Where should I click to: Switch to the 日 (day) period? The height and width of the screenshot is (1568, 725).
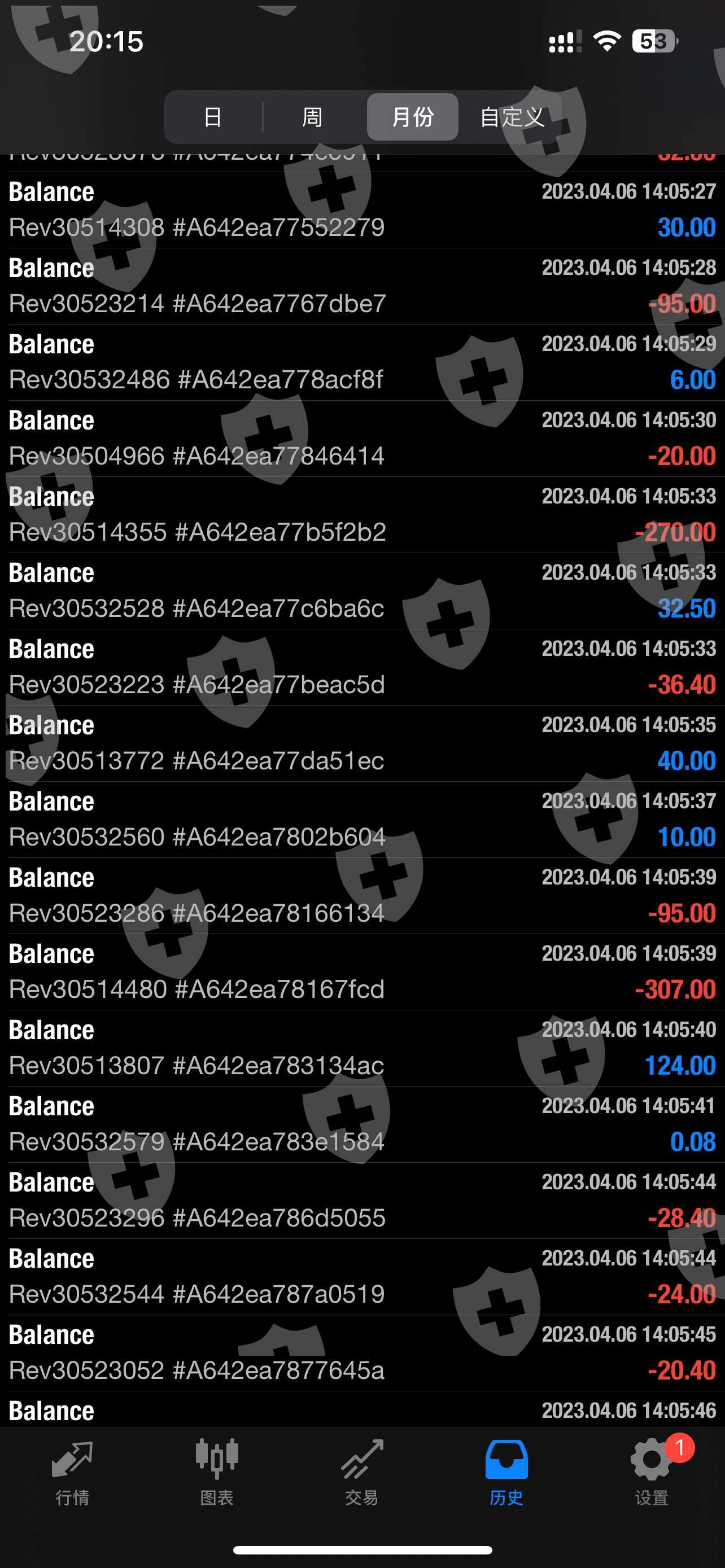click(212, 116)
